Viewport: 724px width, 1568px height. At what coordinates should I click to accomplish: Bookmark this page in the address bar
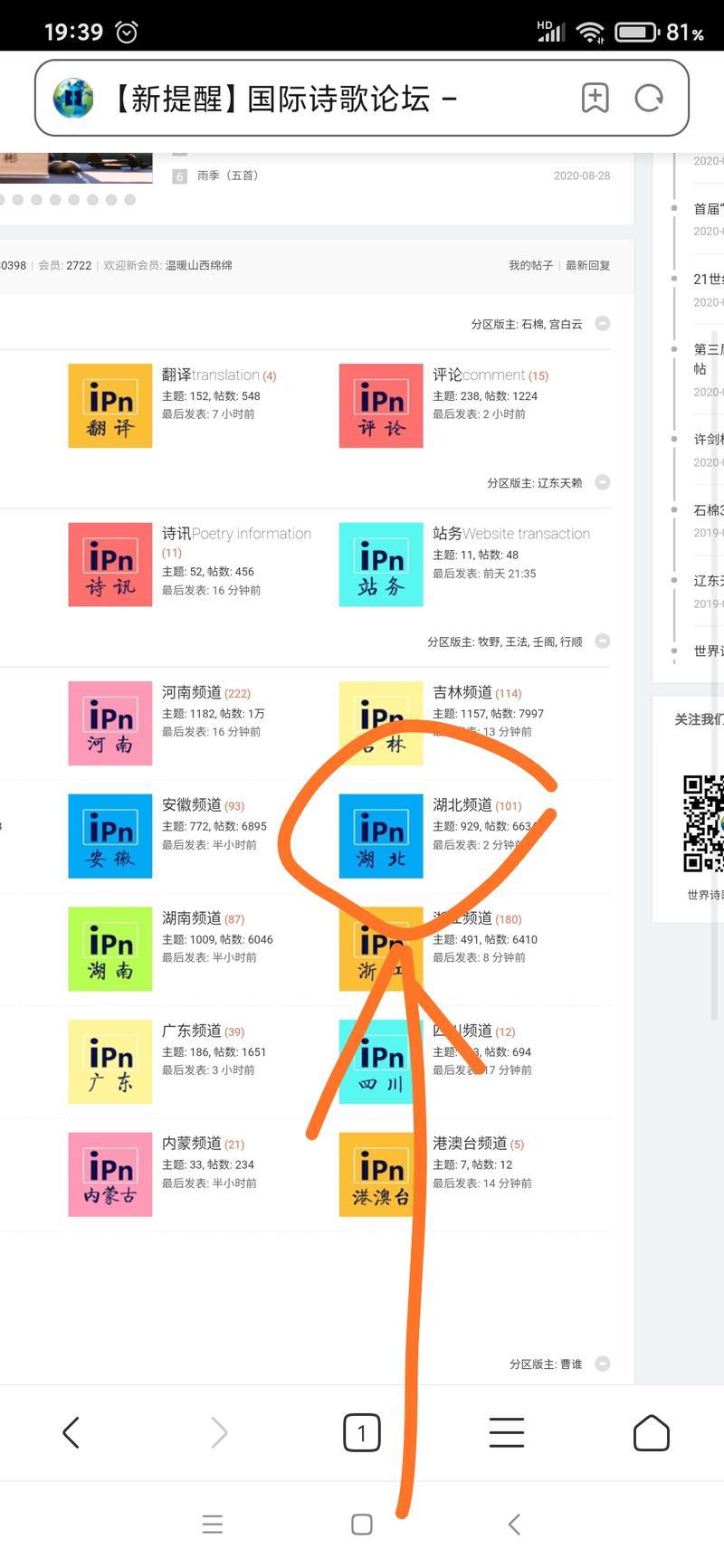click(595, 98)
